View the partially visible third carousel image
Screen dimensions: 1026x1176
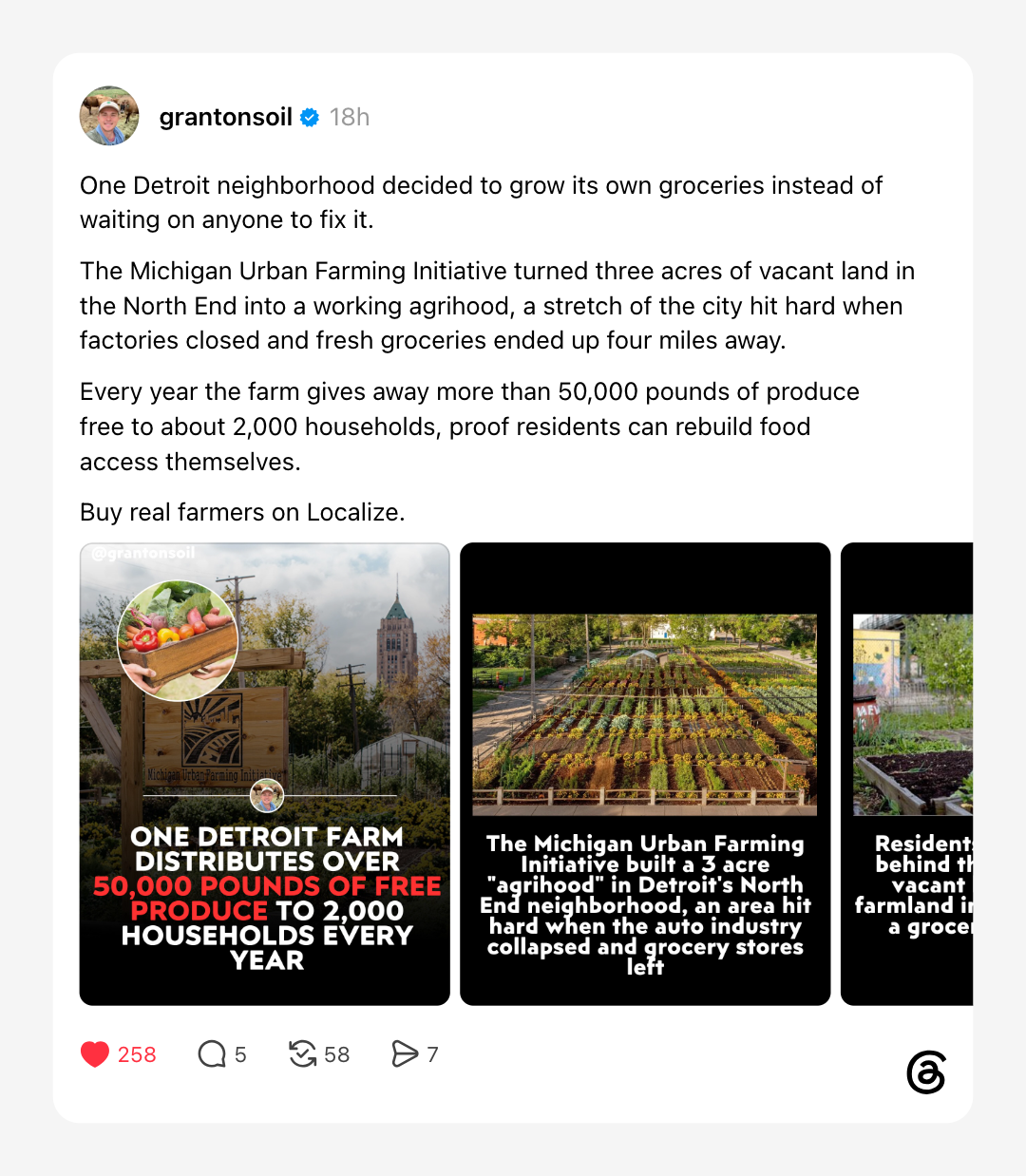click(x=907, y=774)
